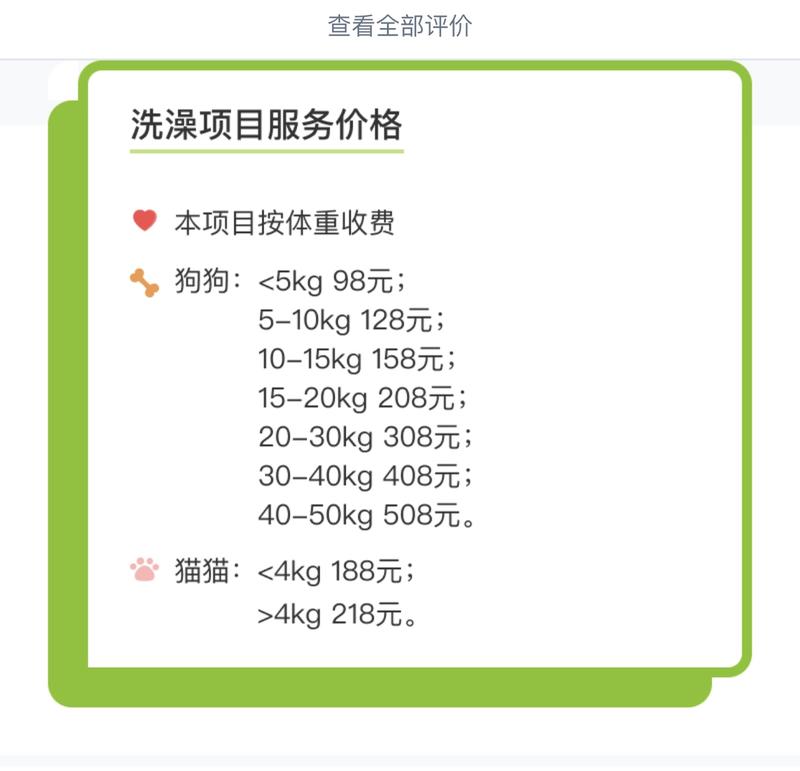
Task: Open 查看全部评价 to view all reviews
Action: tap(400, 26)
